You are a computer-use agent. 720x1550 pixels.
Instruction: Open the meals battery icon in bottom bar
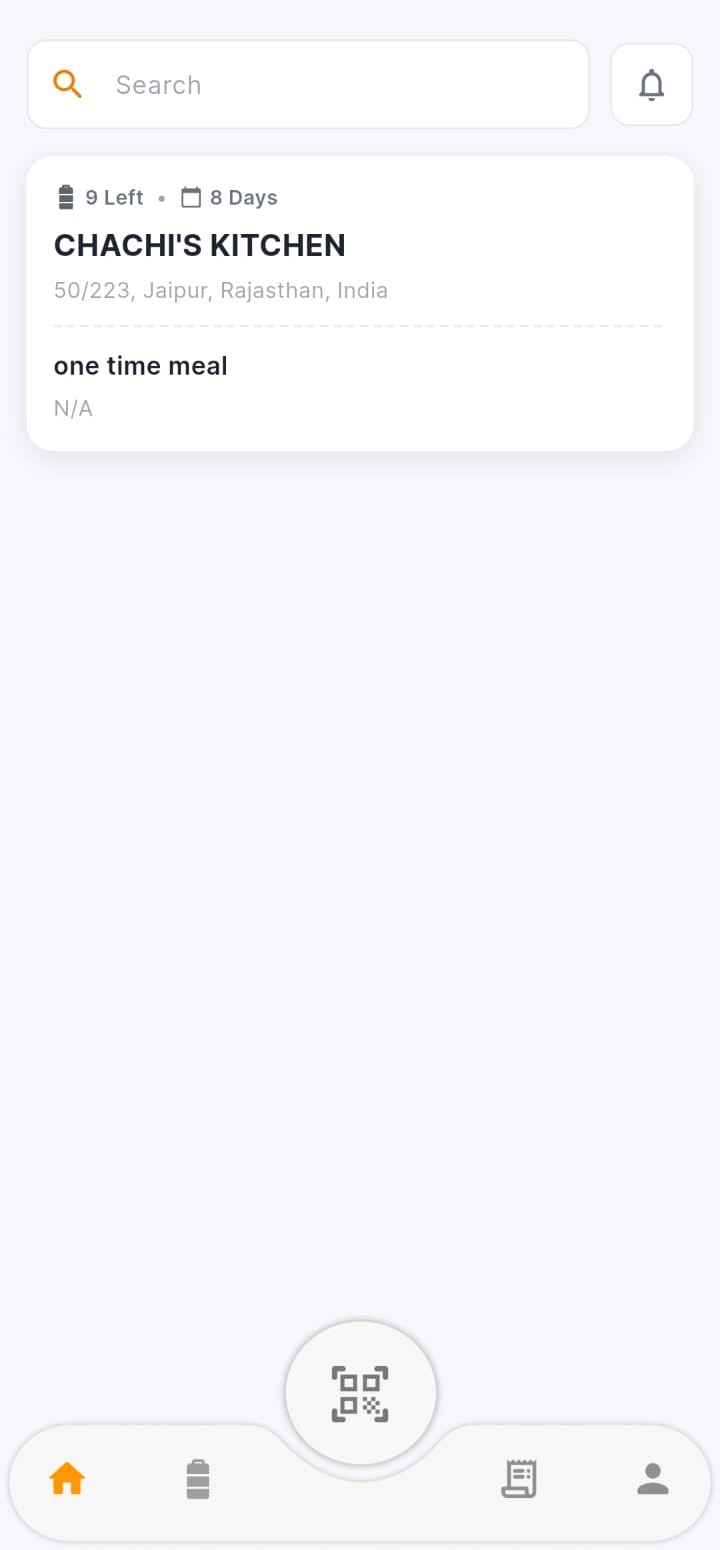tap(198, 1478)
